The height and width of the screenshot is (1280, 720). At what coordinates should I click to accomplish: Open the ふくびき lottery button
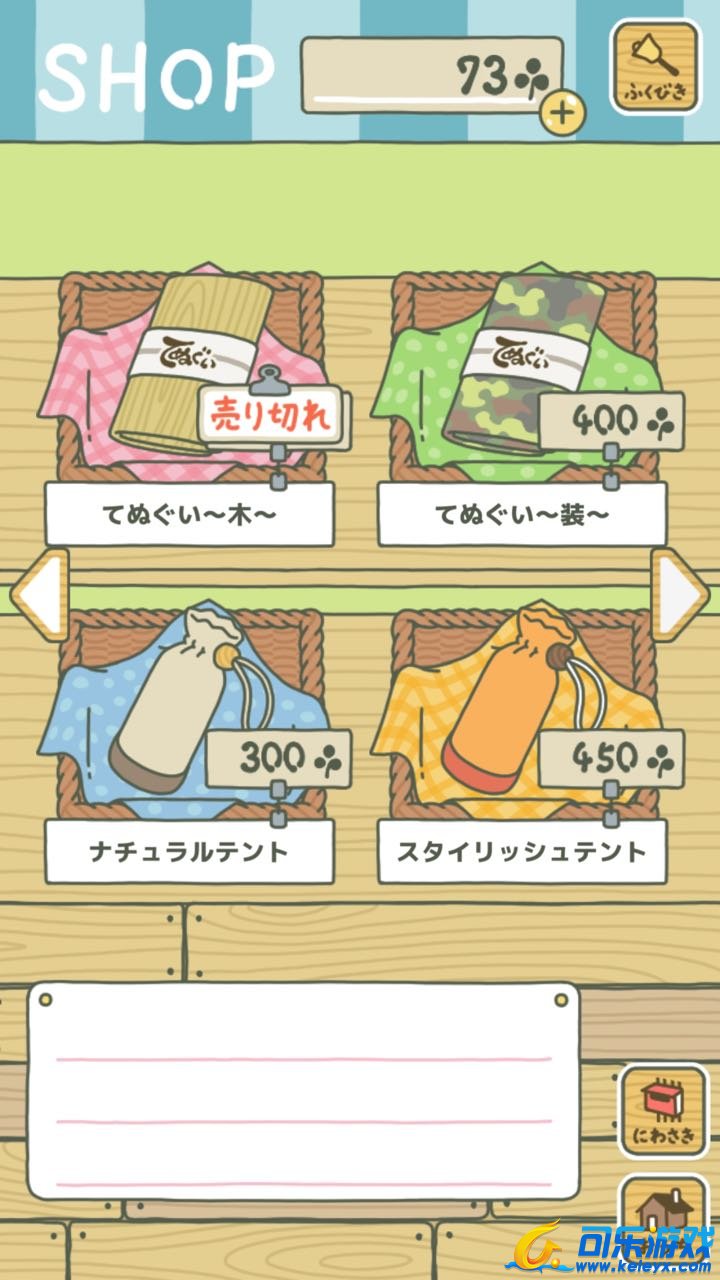(655, 66)
